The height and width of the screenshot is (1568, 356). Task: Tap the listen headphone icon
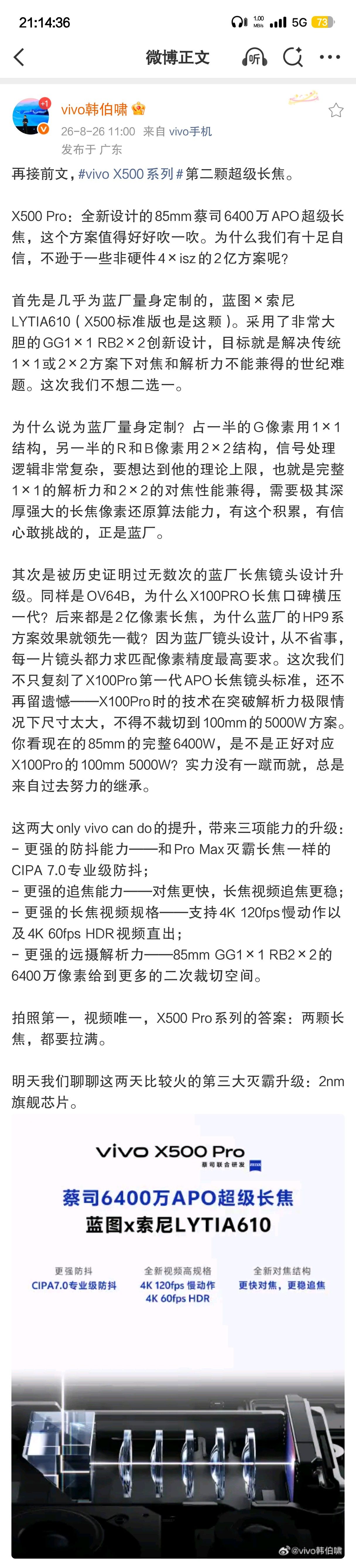click(254, 57)
